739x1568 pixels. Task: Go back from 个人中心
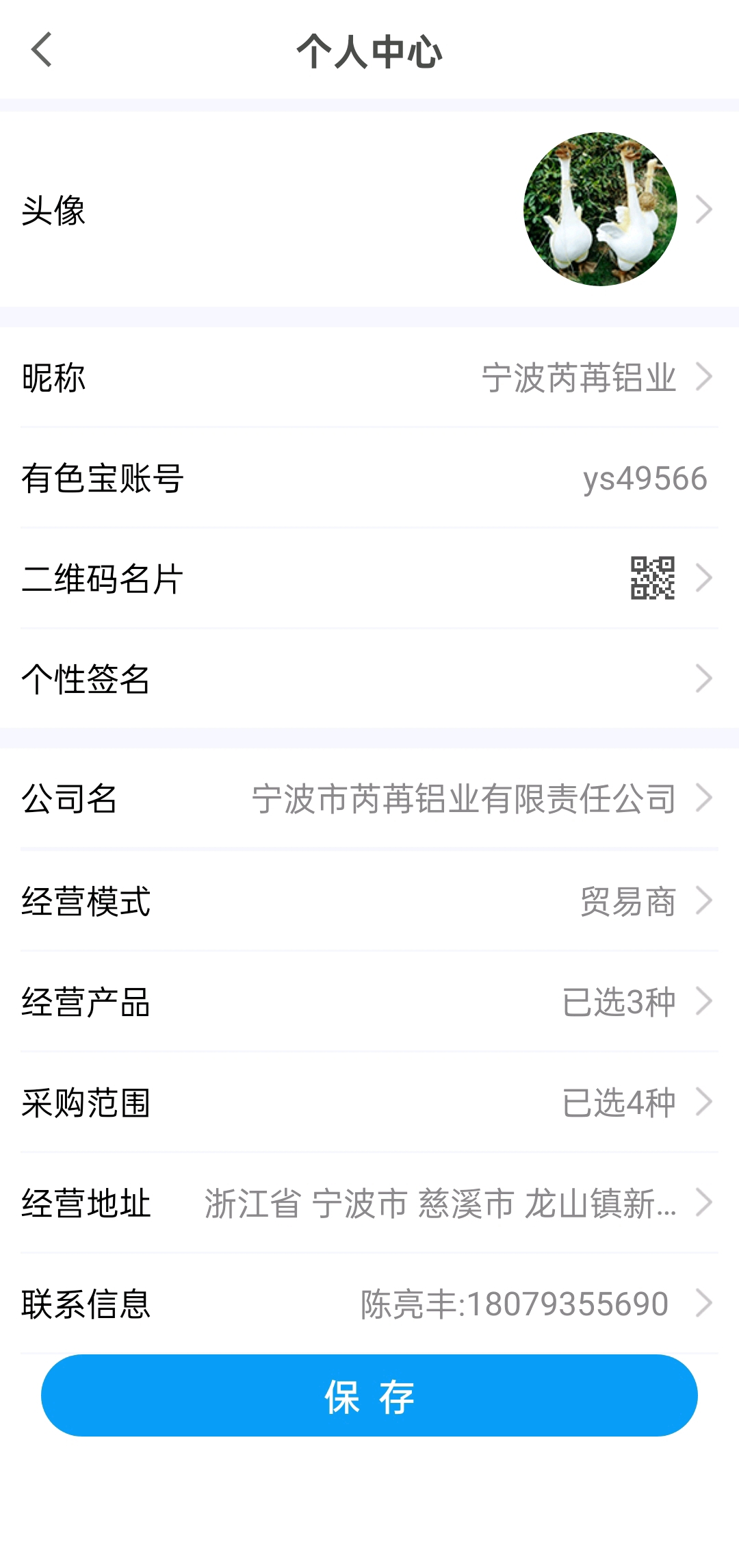point(42,50)
